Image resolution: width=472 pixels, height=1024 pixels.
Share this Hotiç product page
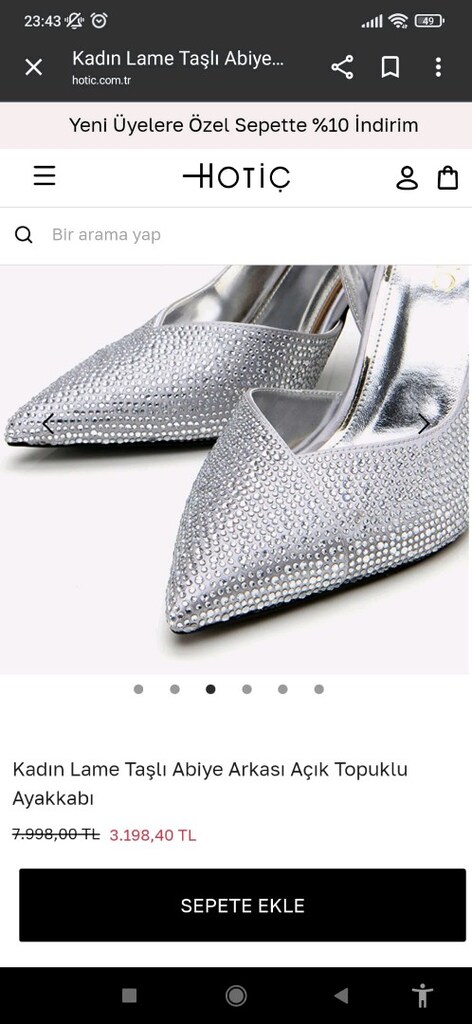click(x=342, y=67)
